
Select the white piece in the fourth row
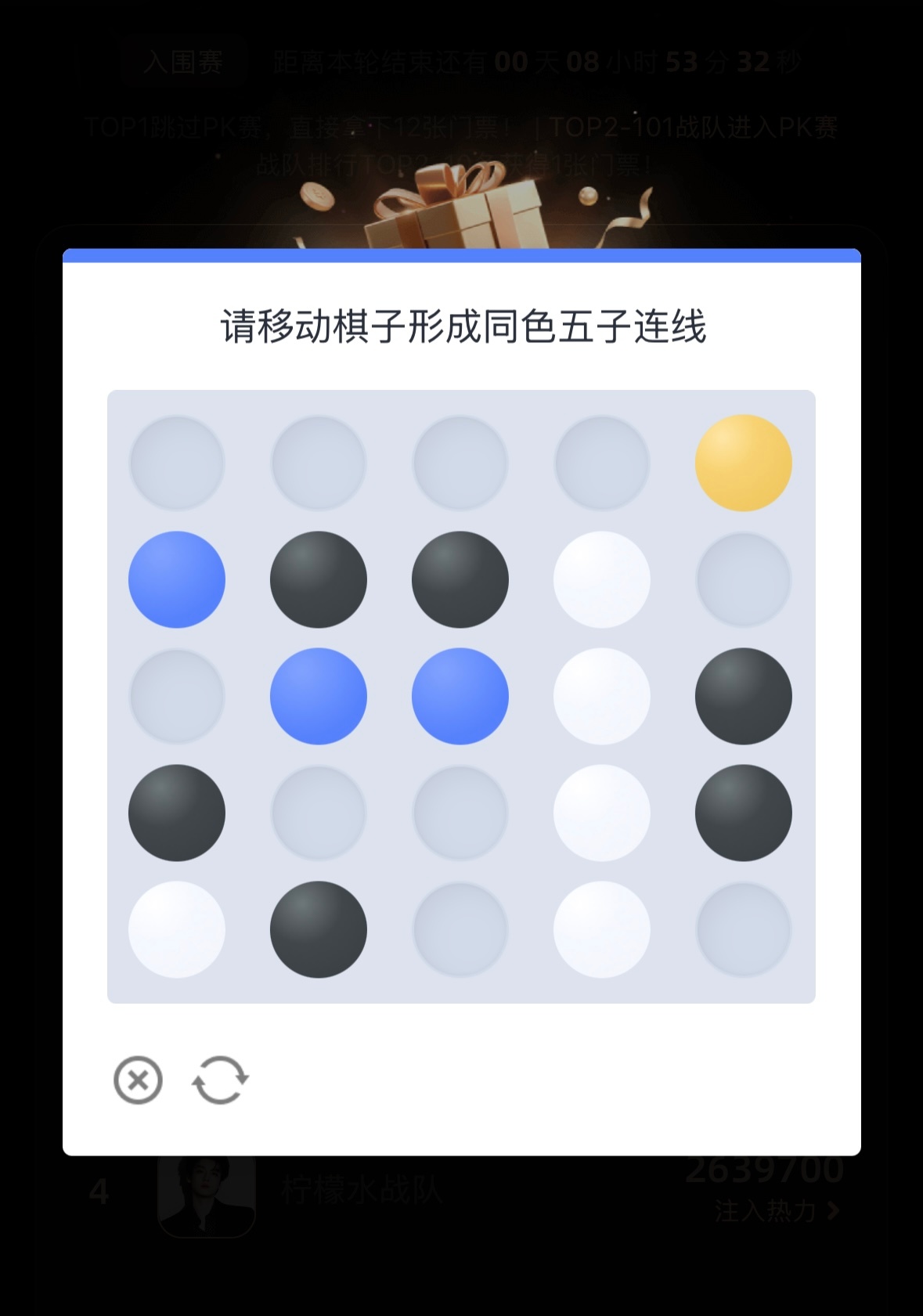tap(601, 812)
